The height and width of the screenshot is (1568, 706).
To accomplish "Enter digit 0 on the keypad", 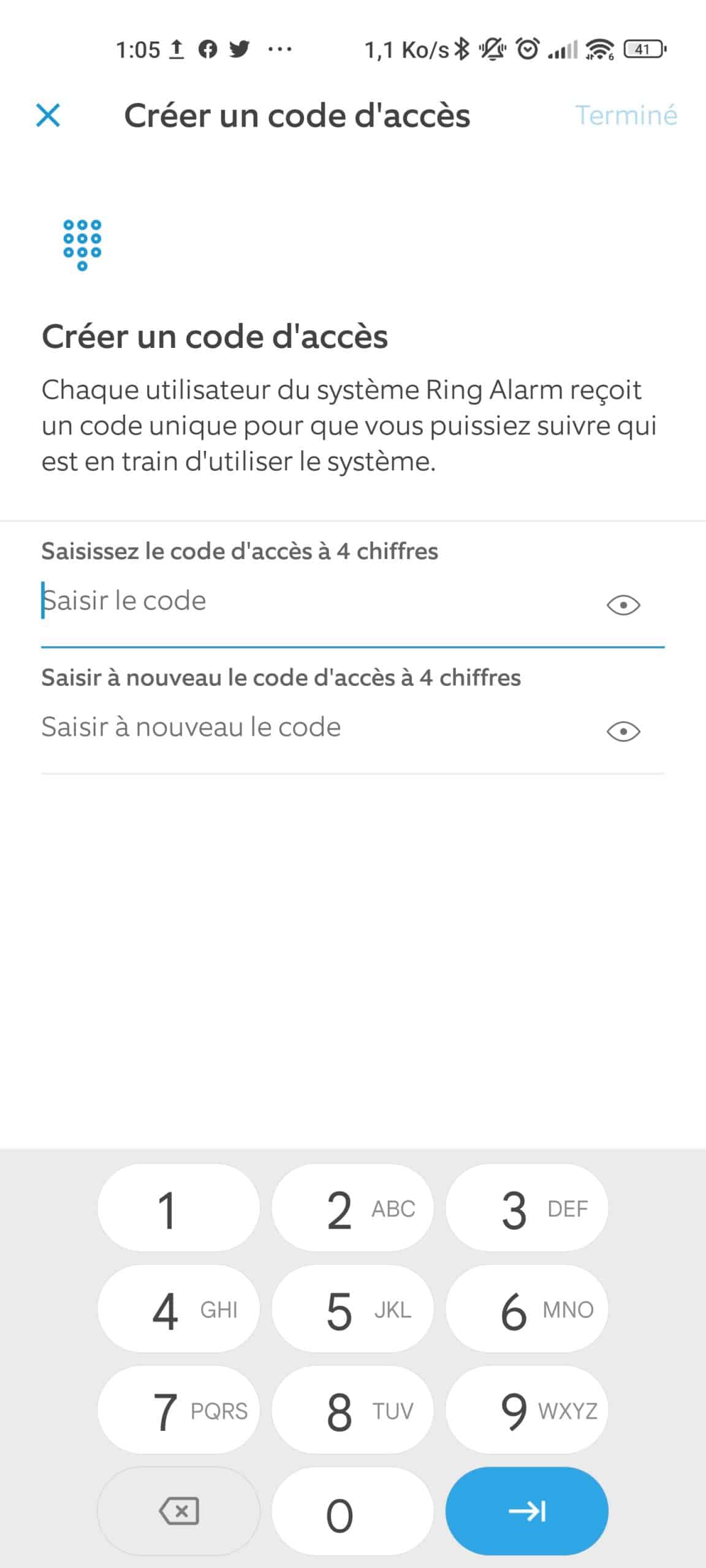I will pos(352,1512).
